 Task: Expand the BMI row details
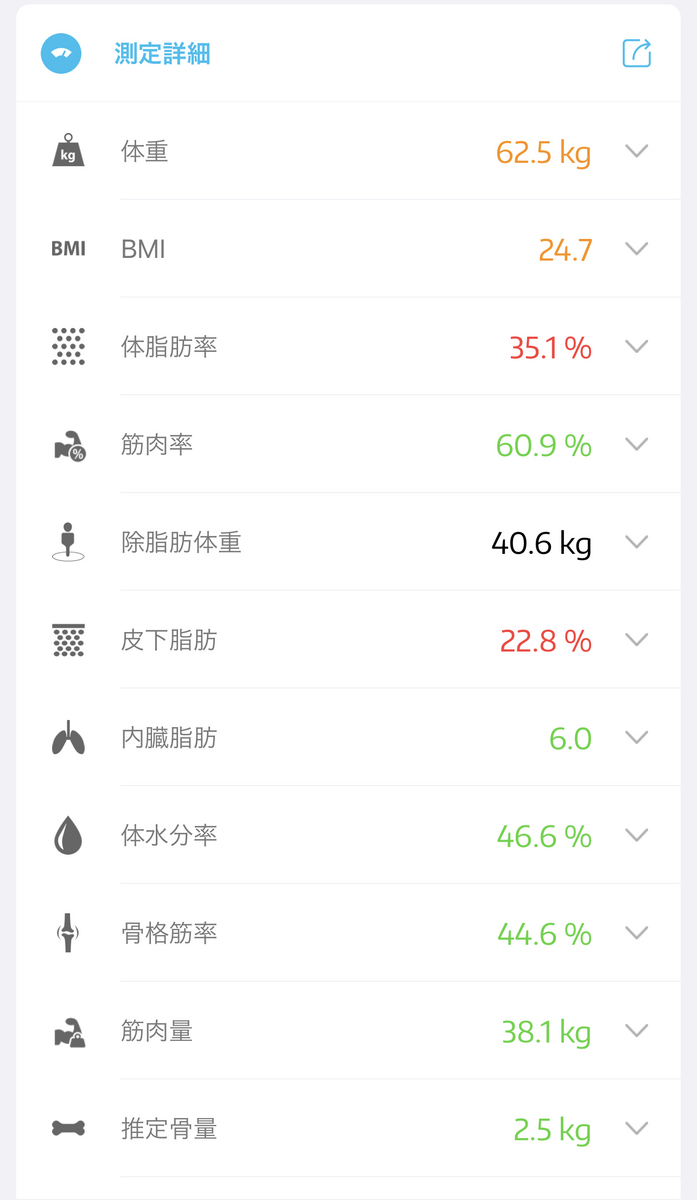click(636, 249)
